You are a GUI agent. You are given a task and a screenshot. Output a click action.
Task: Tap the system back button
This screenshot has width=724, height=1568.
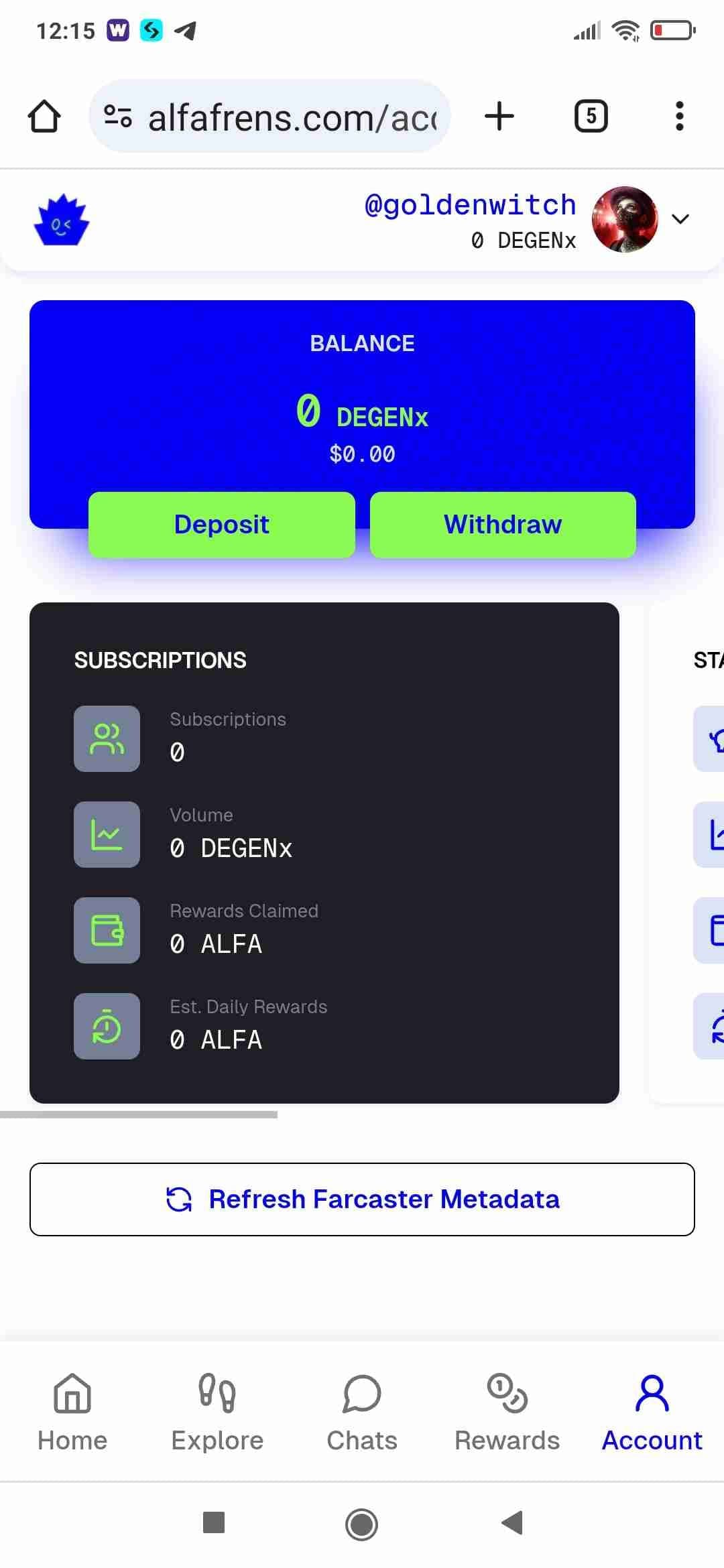coord(511,1522)
